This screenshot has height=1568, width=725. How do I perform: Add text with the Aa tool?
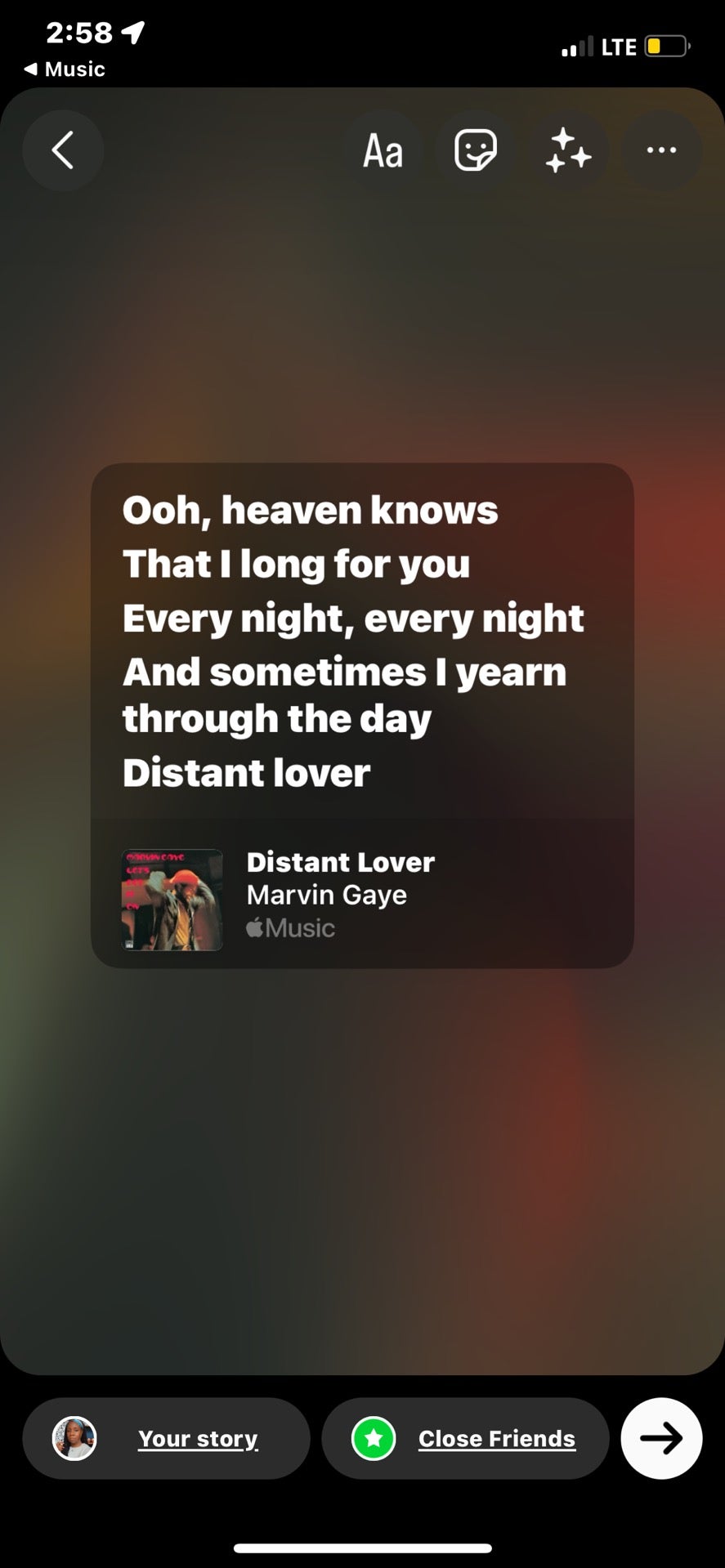click(x=383, y=151)
